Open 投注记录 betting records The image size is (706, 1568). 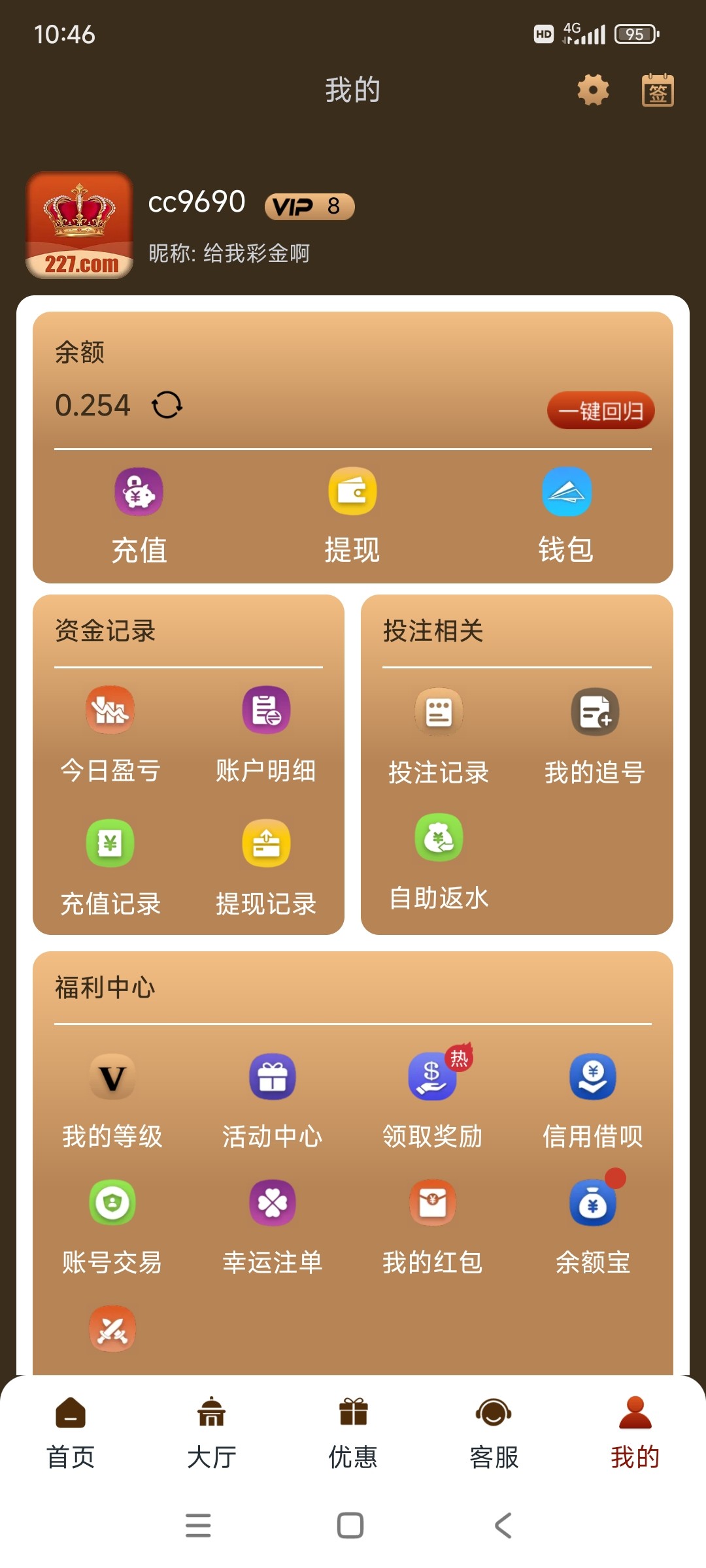pyautogui.click(x=439, y=736)
